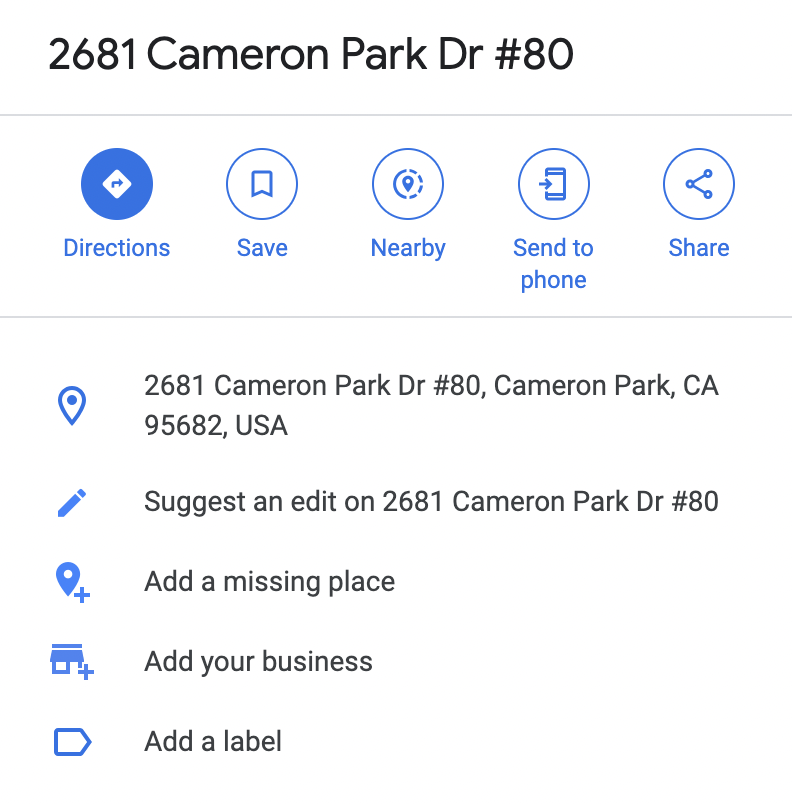Add a label to this place

[x=213, y=741]
